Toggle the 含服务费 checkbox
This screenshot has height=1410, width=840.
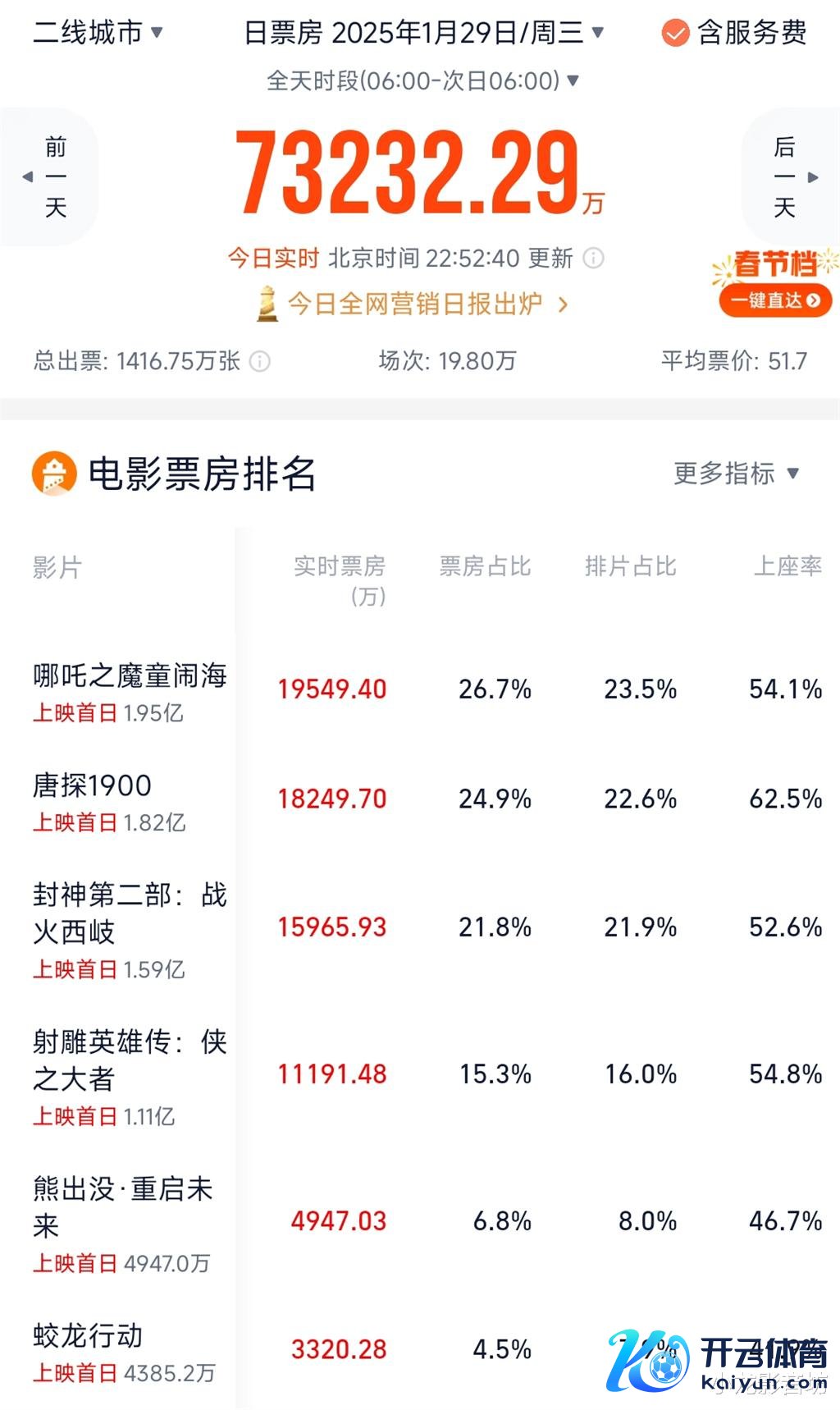675,34
